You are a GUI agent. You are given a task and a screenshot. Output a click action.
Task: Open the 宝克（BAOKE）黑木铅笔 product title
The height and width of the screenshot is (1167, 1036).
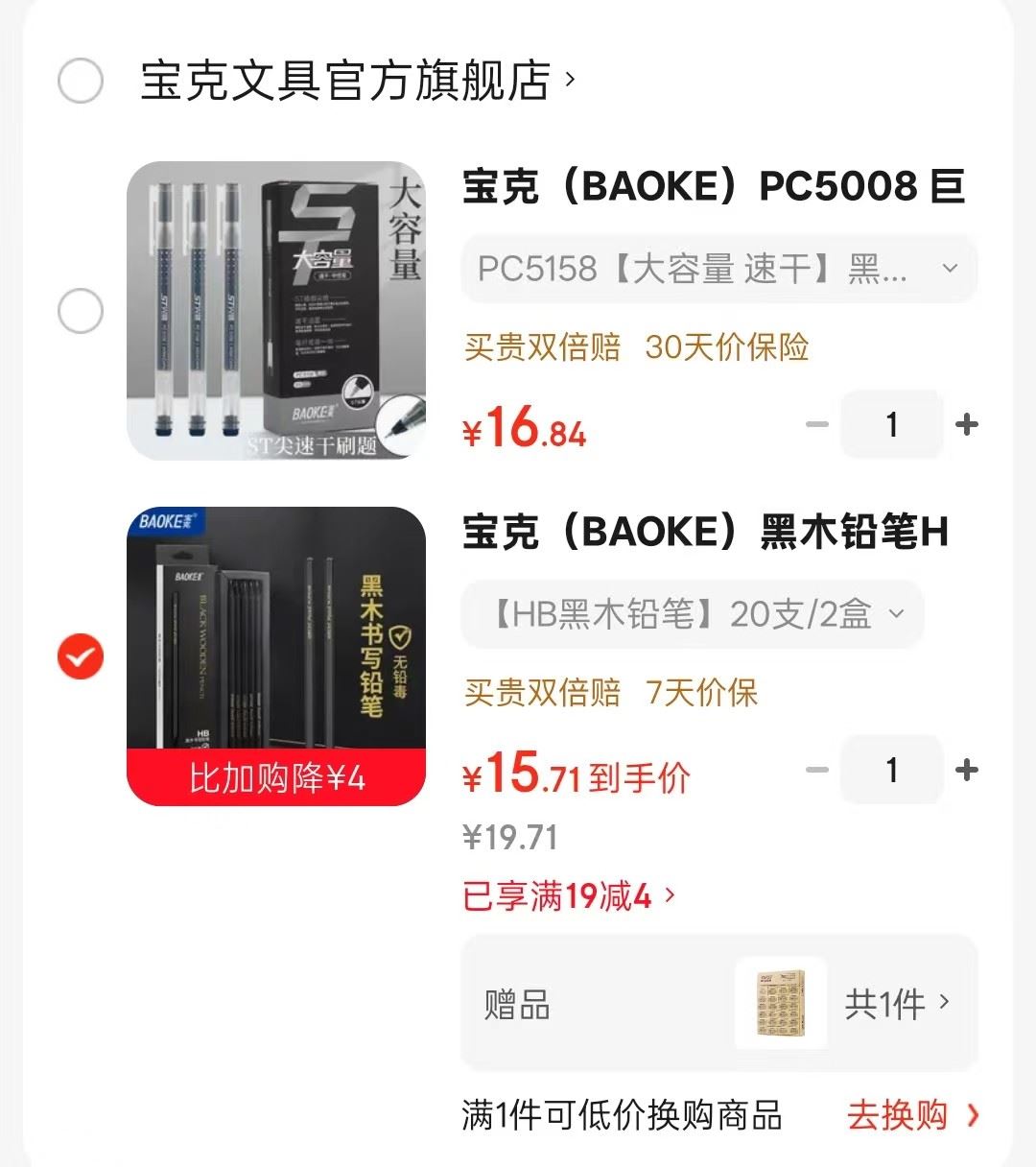click(x=705, y=532)
